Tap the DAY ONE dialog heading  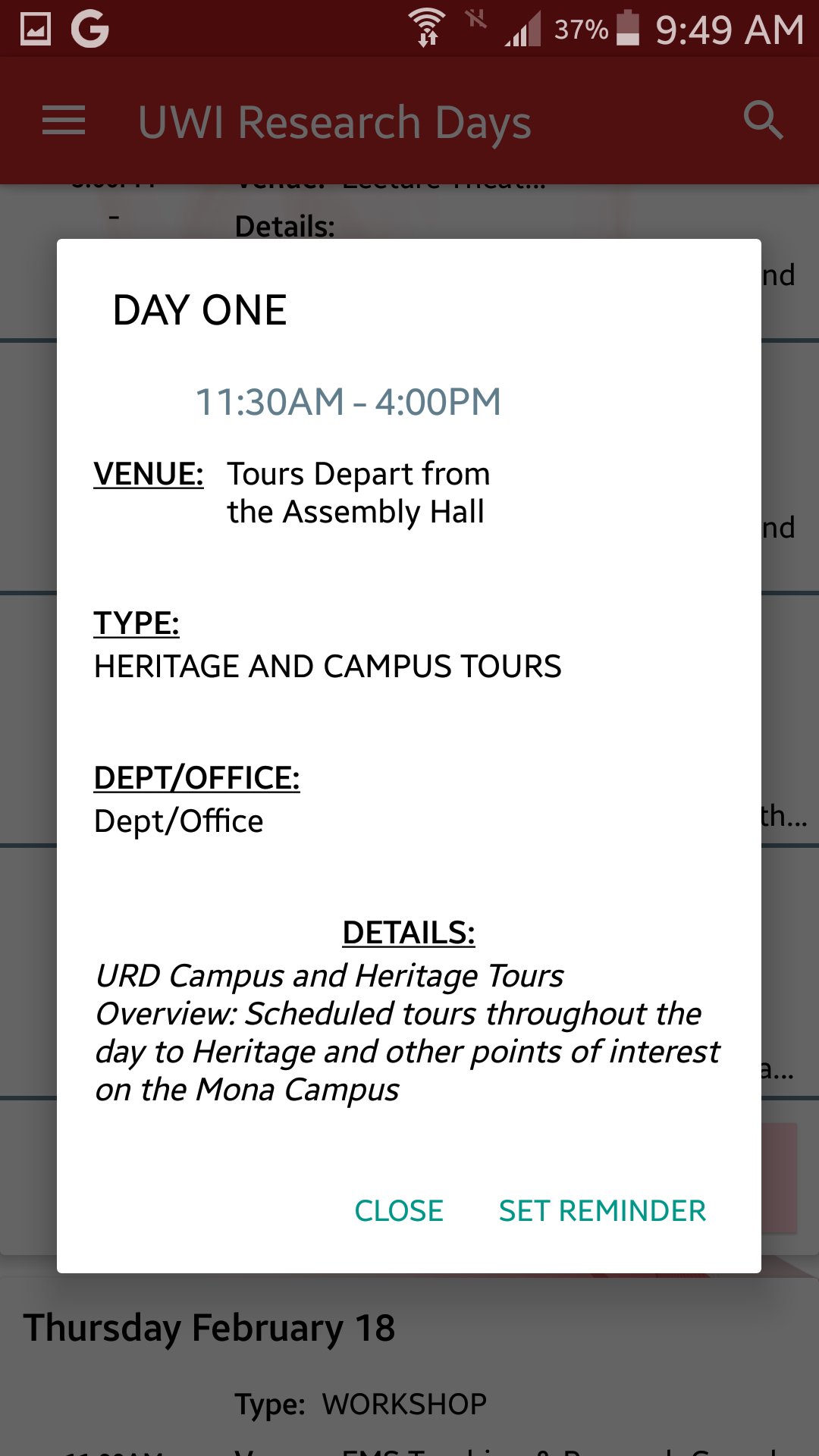point(199,309)
